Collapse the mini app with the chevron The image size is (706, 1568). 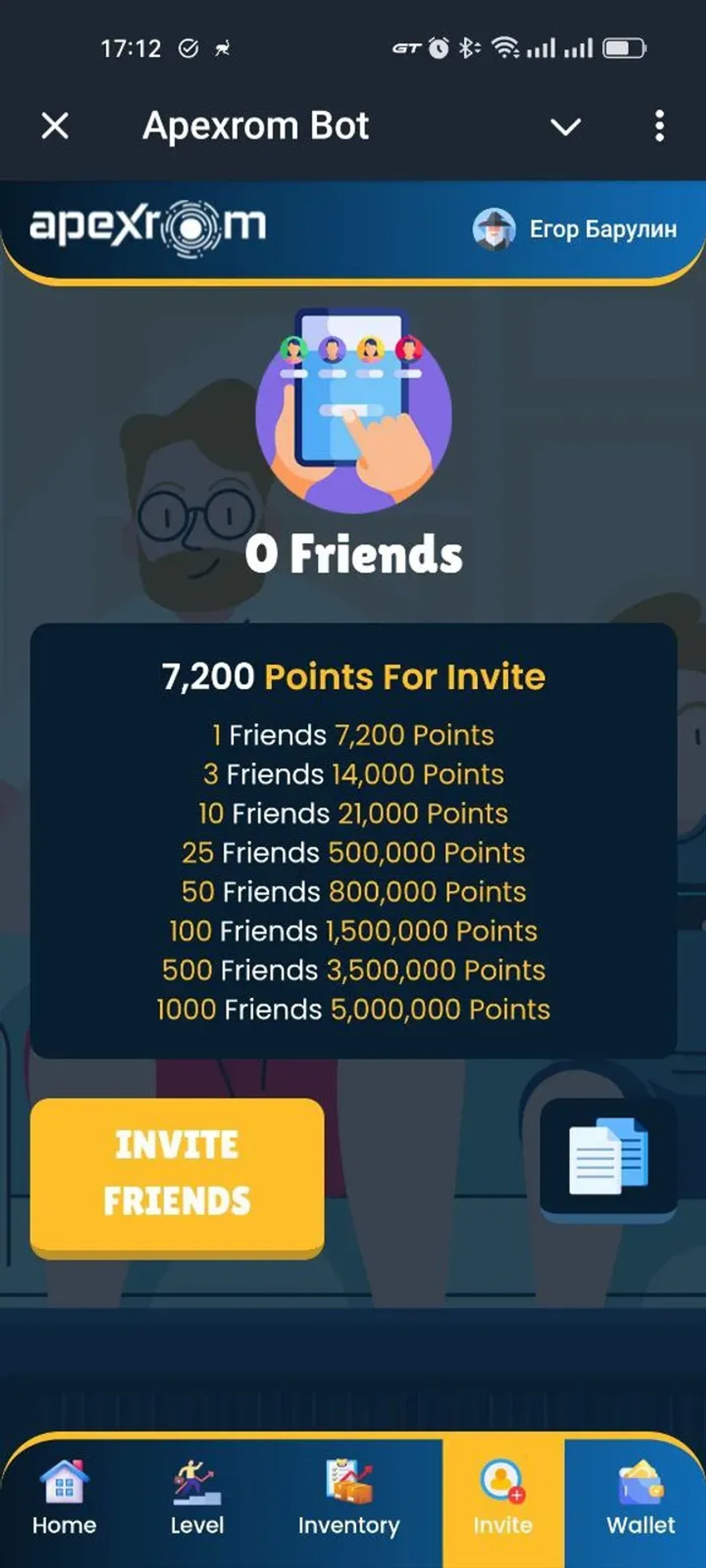pyautogui.click(x=565, y=127)
